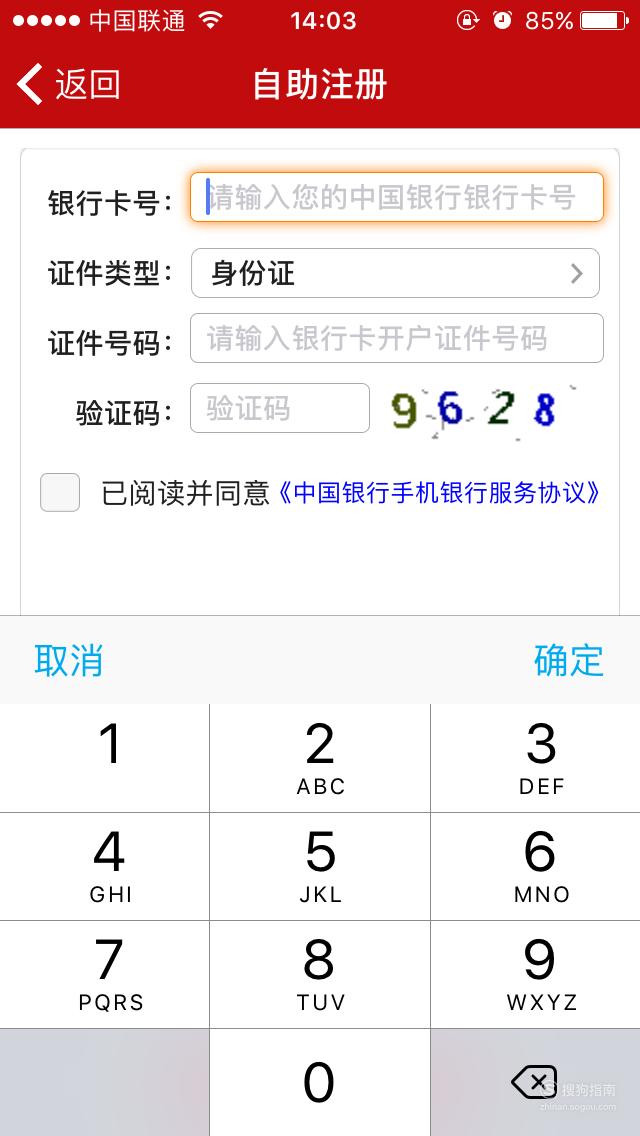Check the 已阅读并同意 agreement checkbox
640x1136 pixels.
[60, 493]
